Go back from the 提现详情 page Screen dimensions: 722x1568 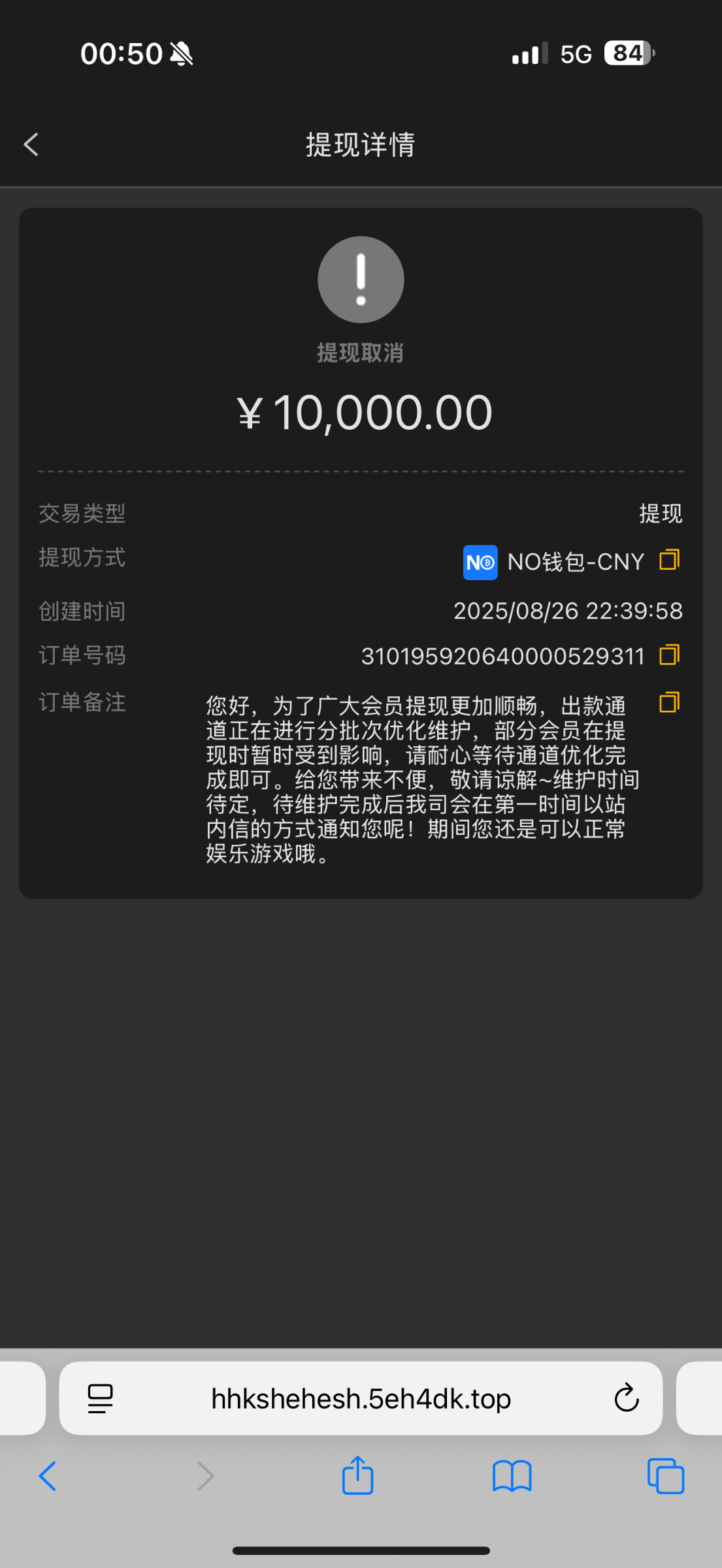click(31, 144)
